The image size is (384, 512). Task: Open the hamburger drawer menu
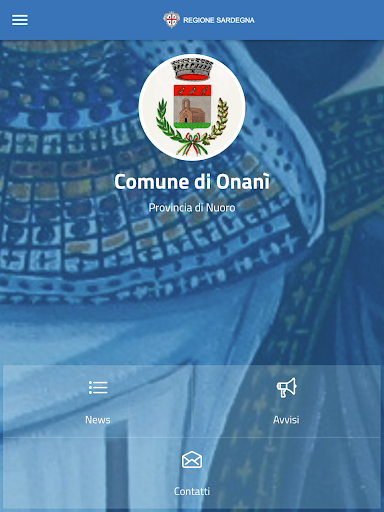point(20,20)
